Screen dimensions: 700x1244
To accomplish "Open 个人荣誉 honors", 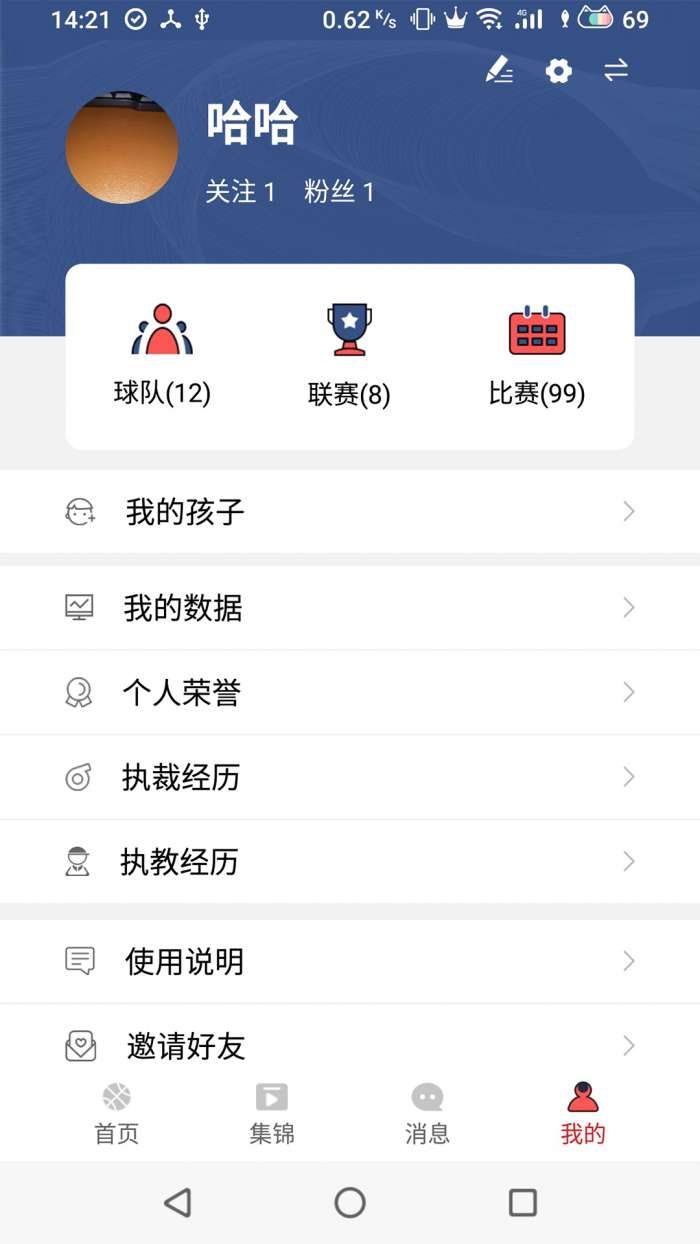I will coord(349,693).
